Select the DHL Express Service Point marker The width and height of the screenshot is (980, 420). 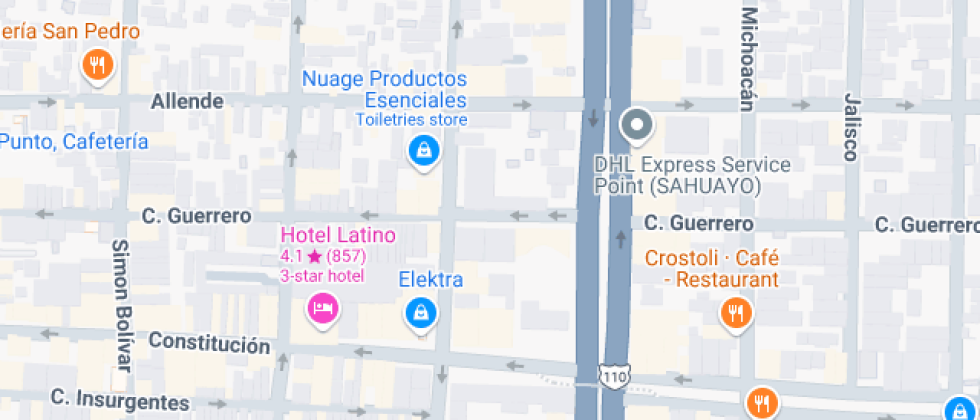point(636,126)
